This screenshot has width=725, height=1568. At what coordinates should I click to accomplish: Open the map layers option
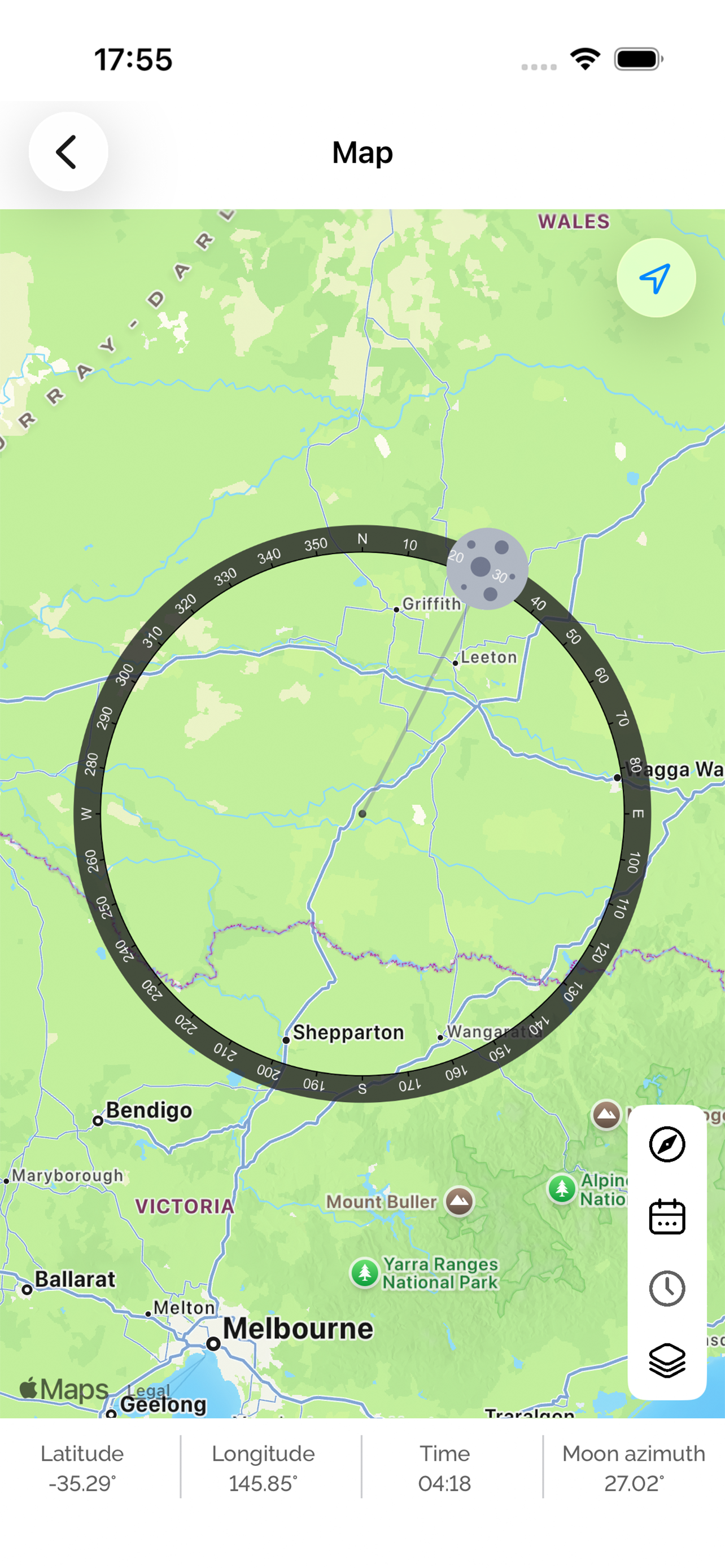point(667,1360)
